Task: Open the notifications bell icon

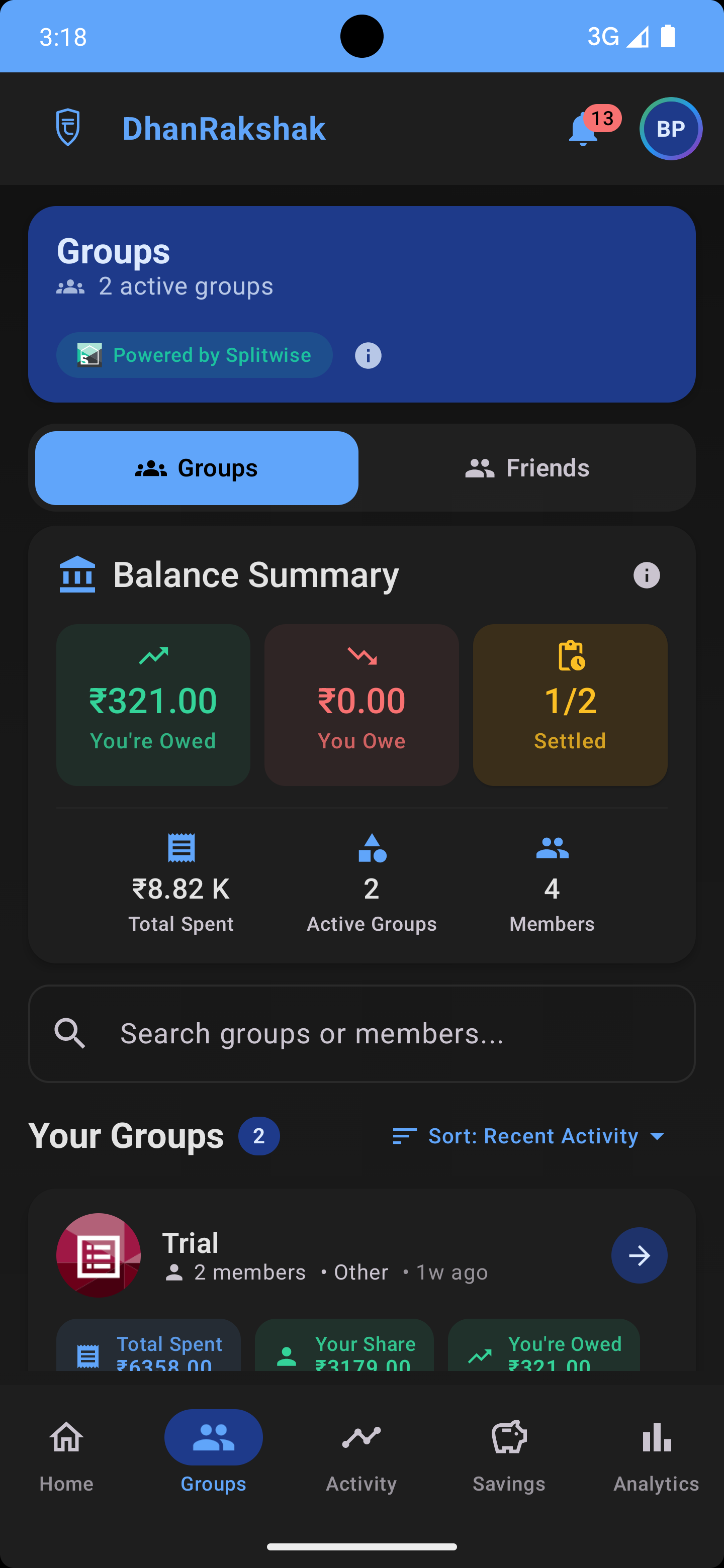Action: (x=583, y=131)
